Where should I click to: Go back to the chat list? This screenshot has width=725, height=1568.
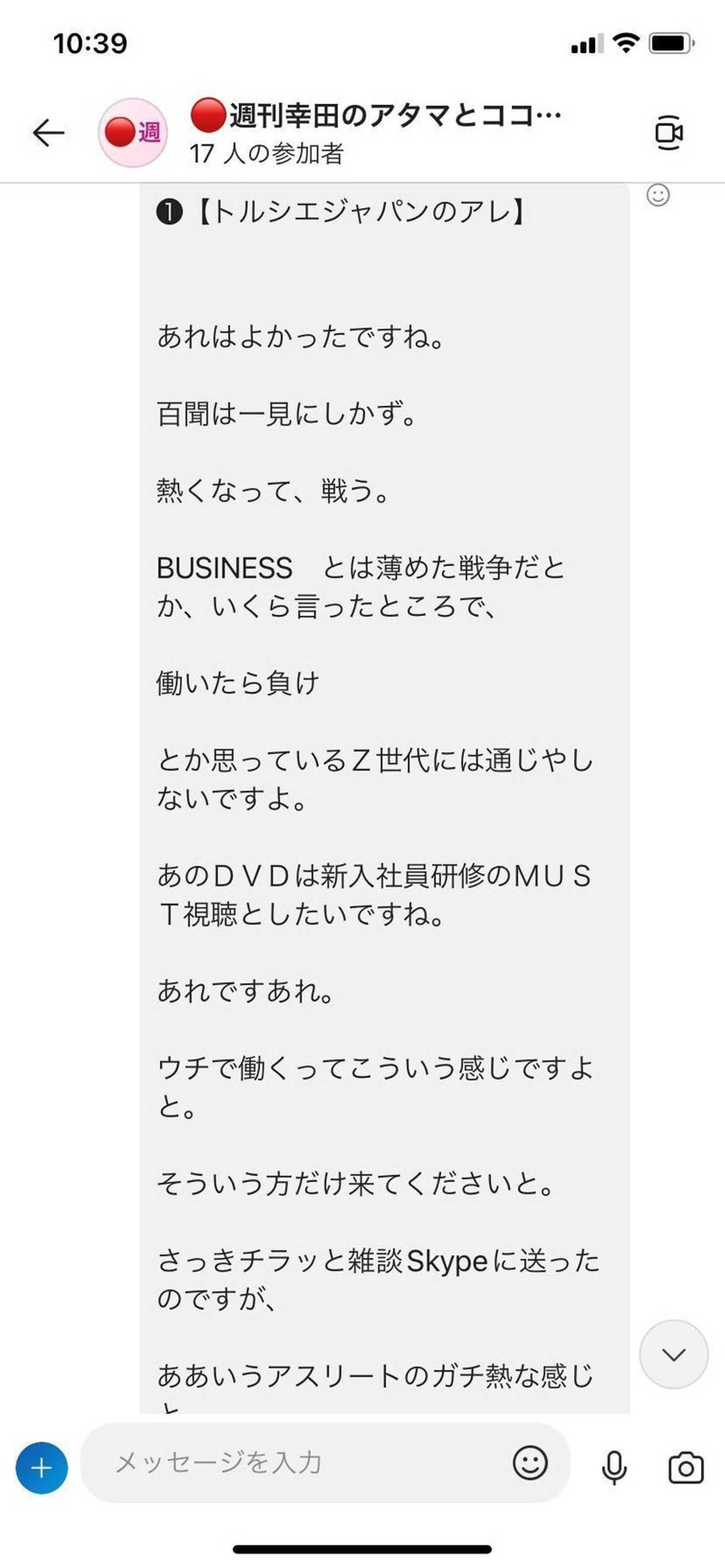[49, 133]
